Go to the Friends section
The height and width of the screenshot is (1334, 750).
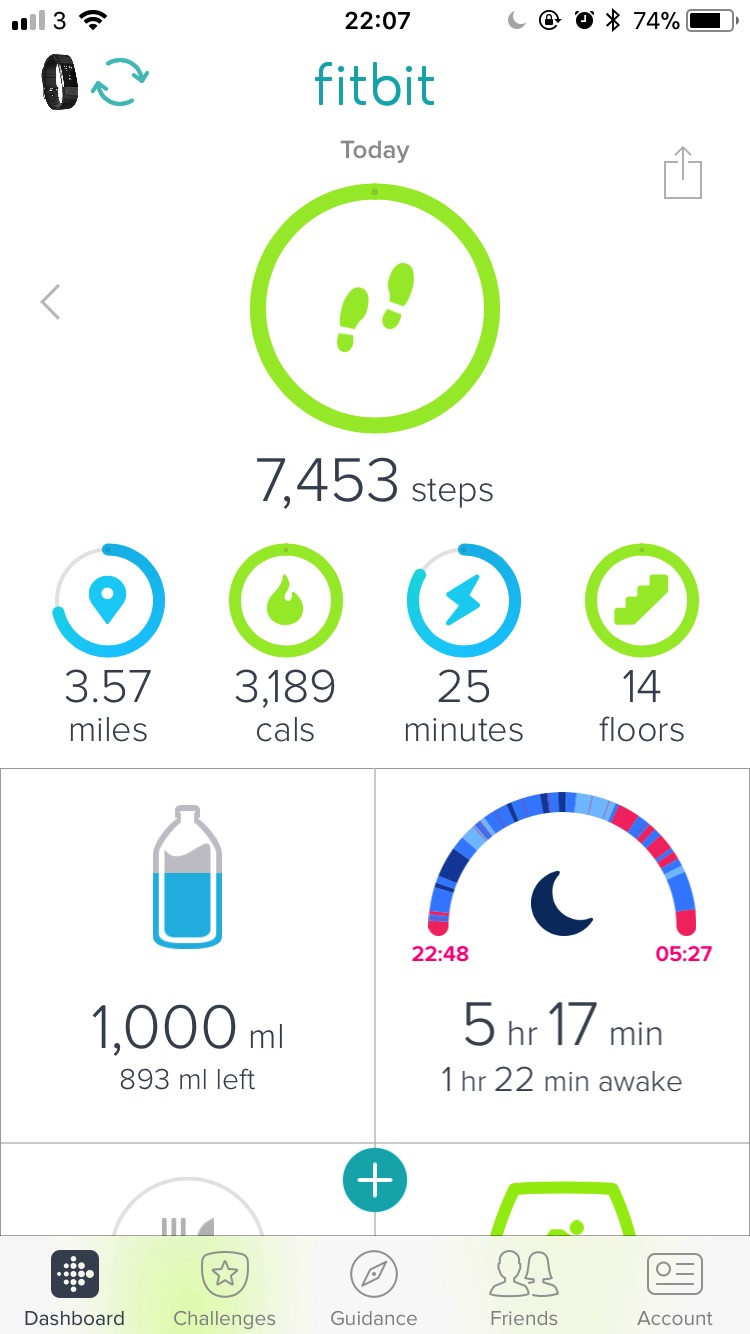click(524, 1285)
